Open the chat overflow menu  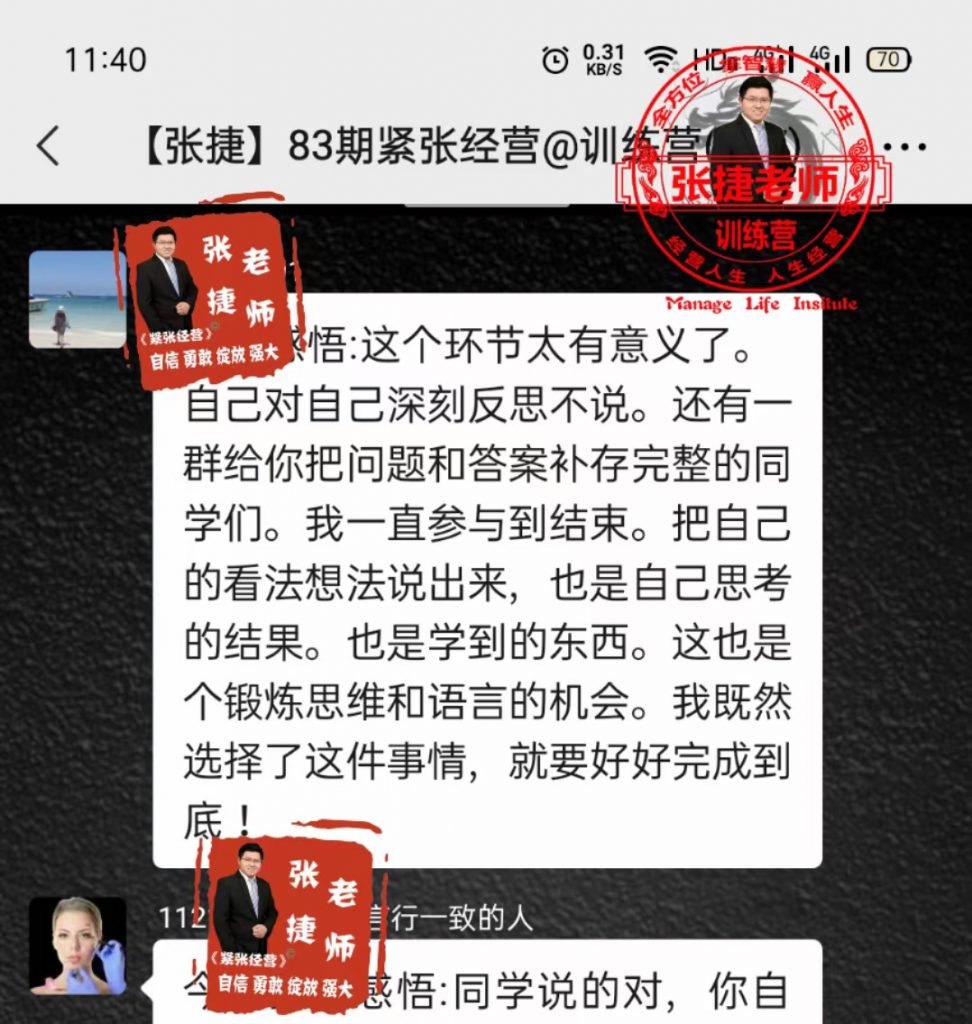tap(905, 147)
